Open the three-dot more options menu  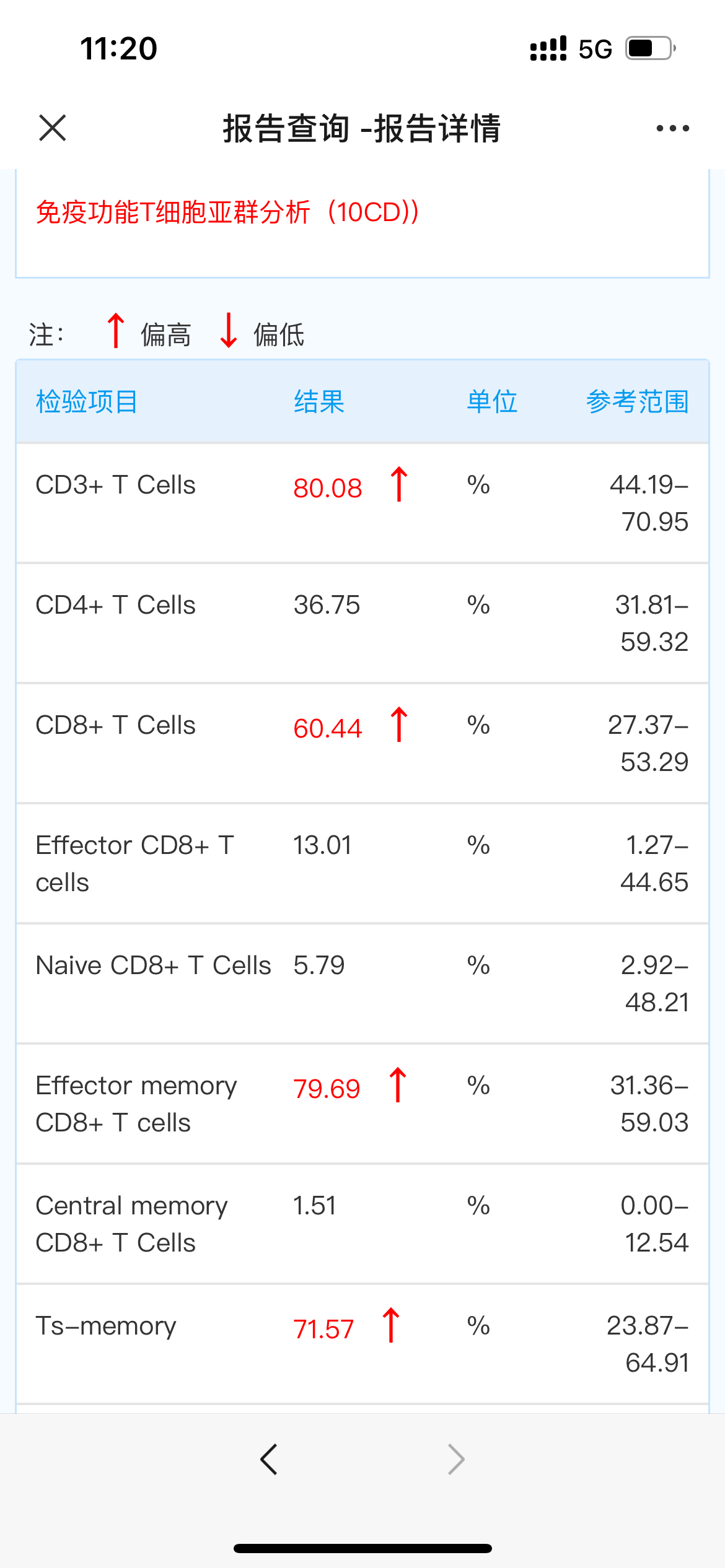pos(672,128)
